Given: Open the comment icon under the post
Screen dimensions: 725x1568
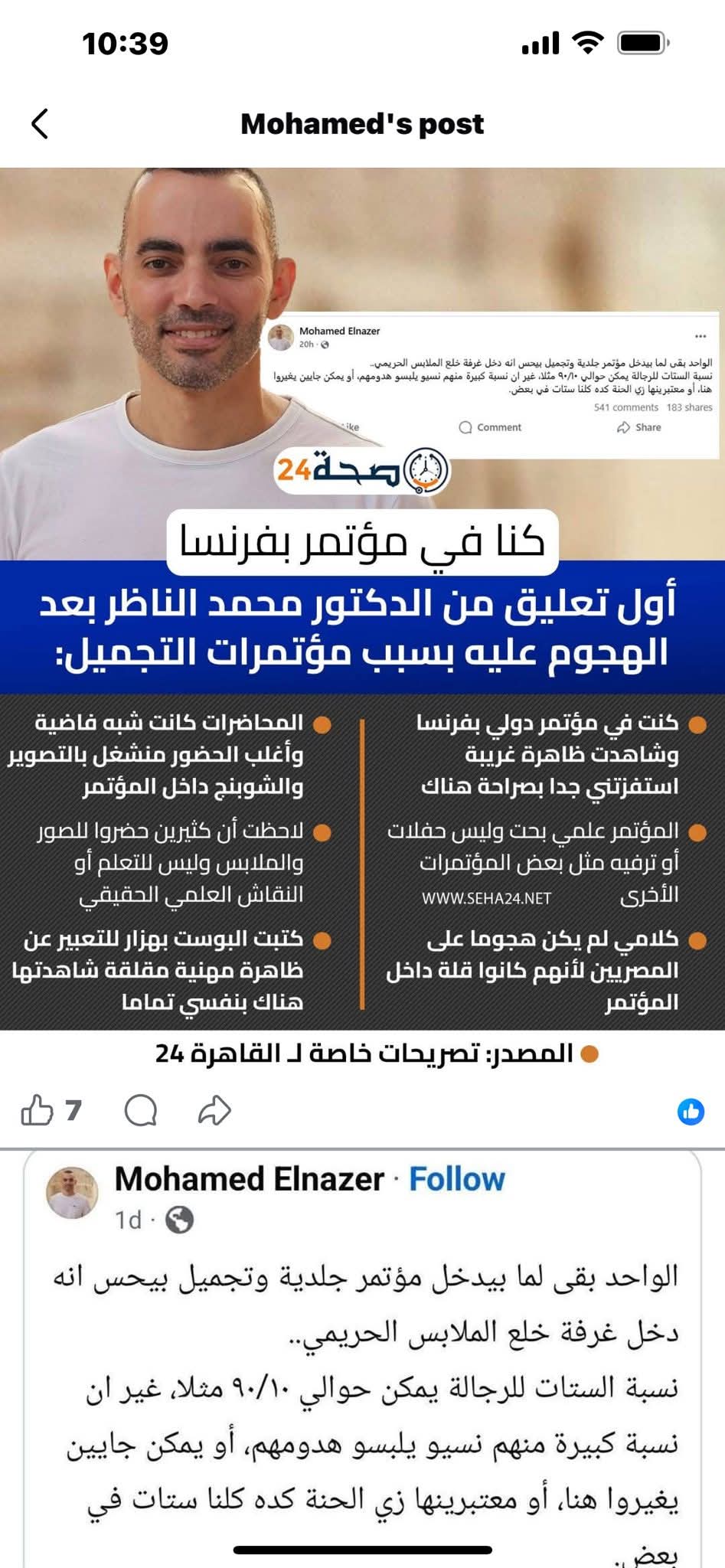Looking at the screenshot, I should 141,1109.
